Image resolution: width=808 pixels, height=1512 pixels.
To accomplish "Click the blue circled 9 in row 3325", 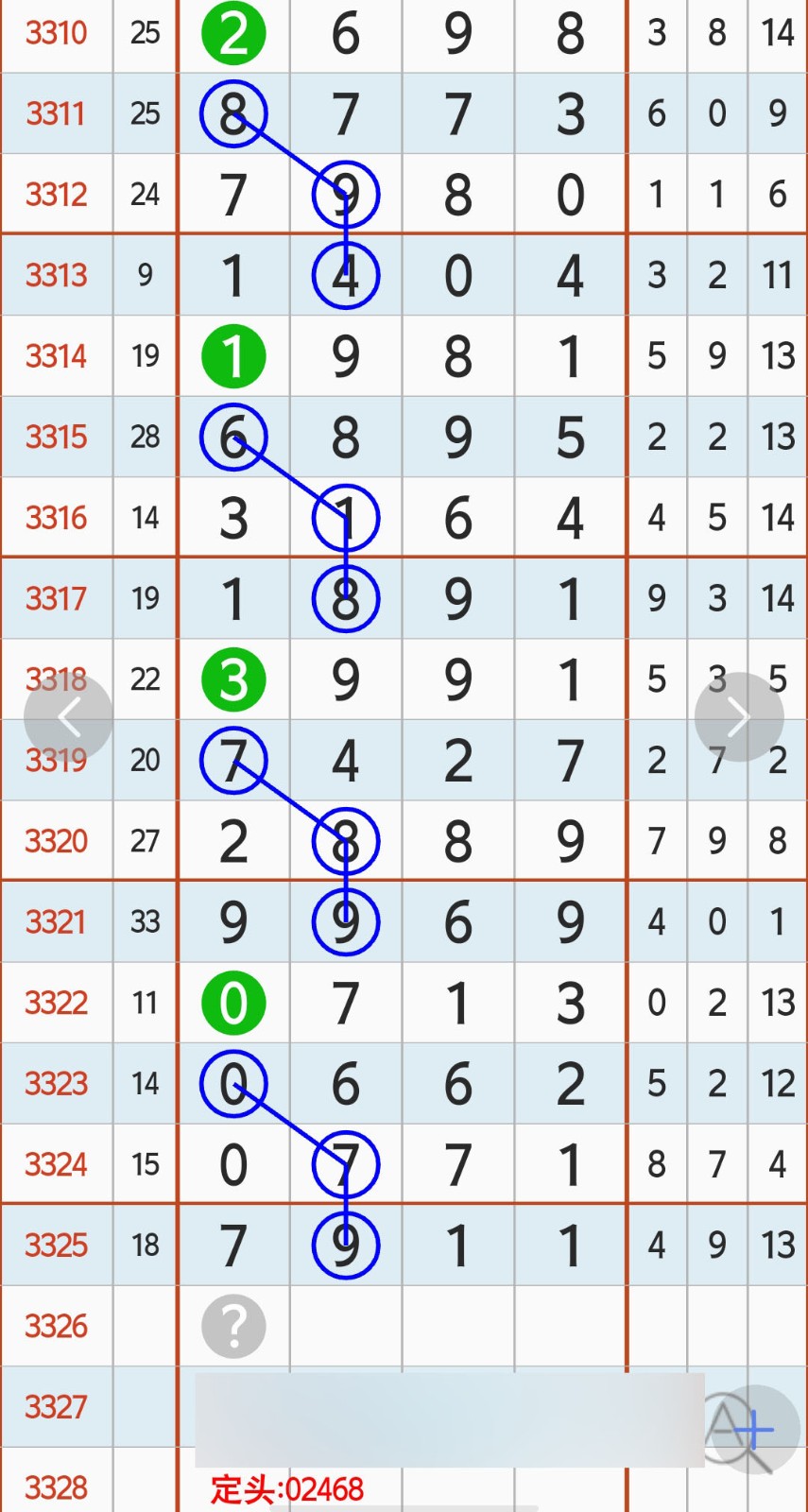I will (x=345, y=1246).
